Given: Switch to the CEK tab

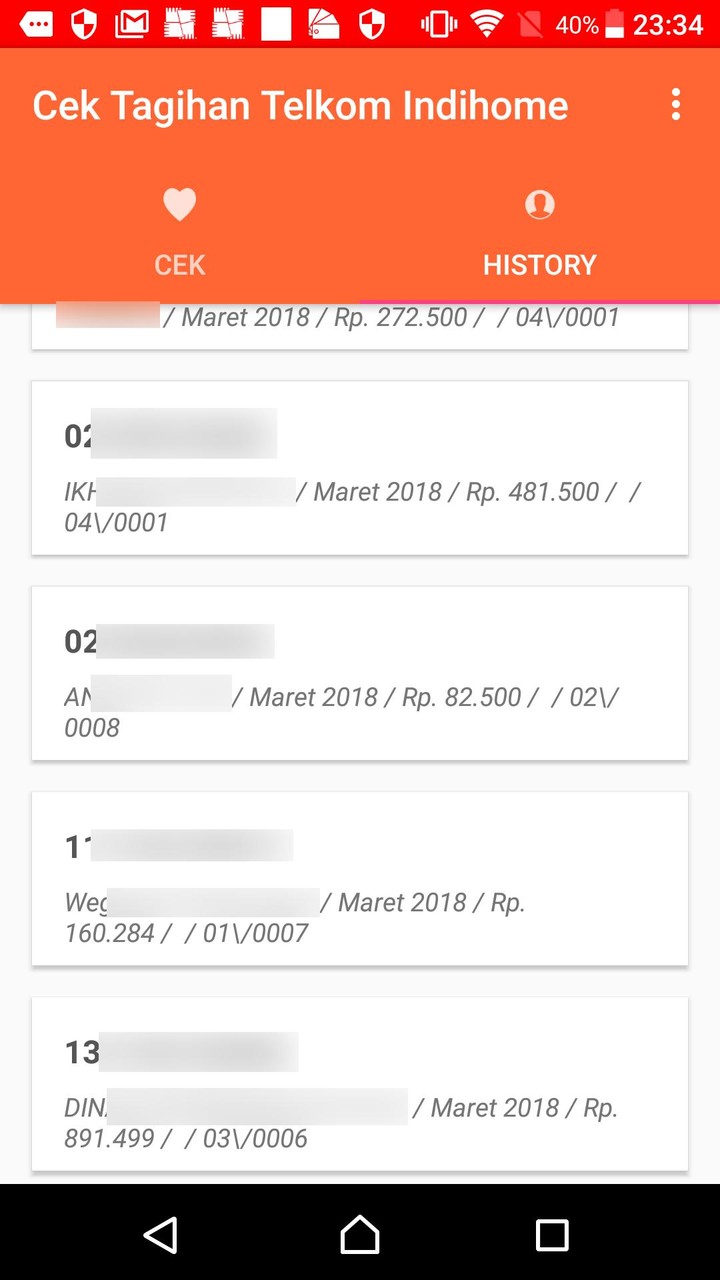Looking at the screenshot, I should click(x=180, y=264).
